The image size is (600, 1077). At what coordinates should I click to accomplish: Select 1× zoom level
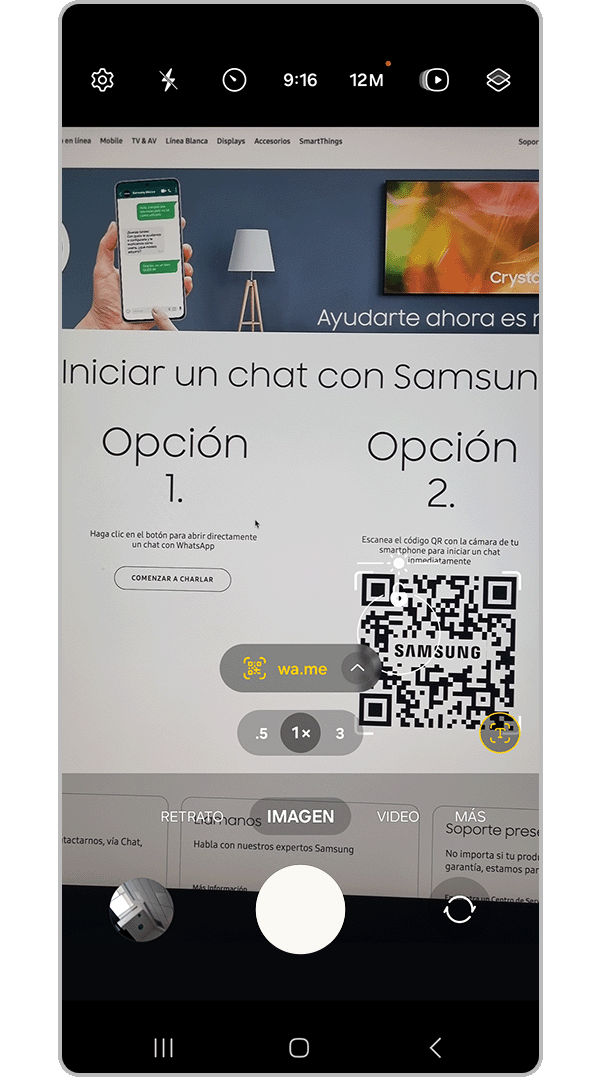pyautogui.click(x=300, y=733)
